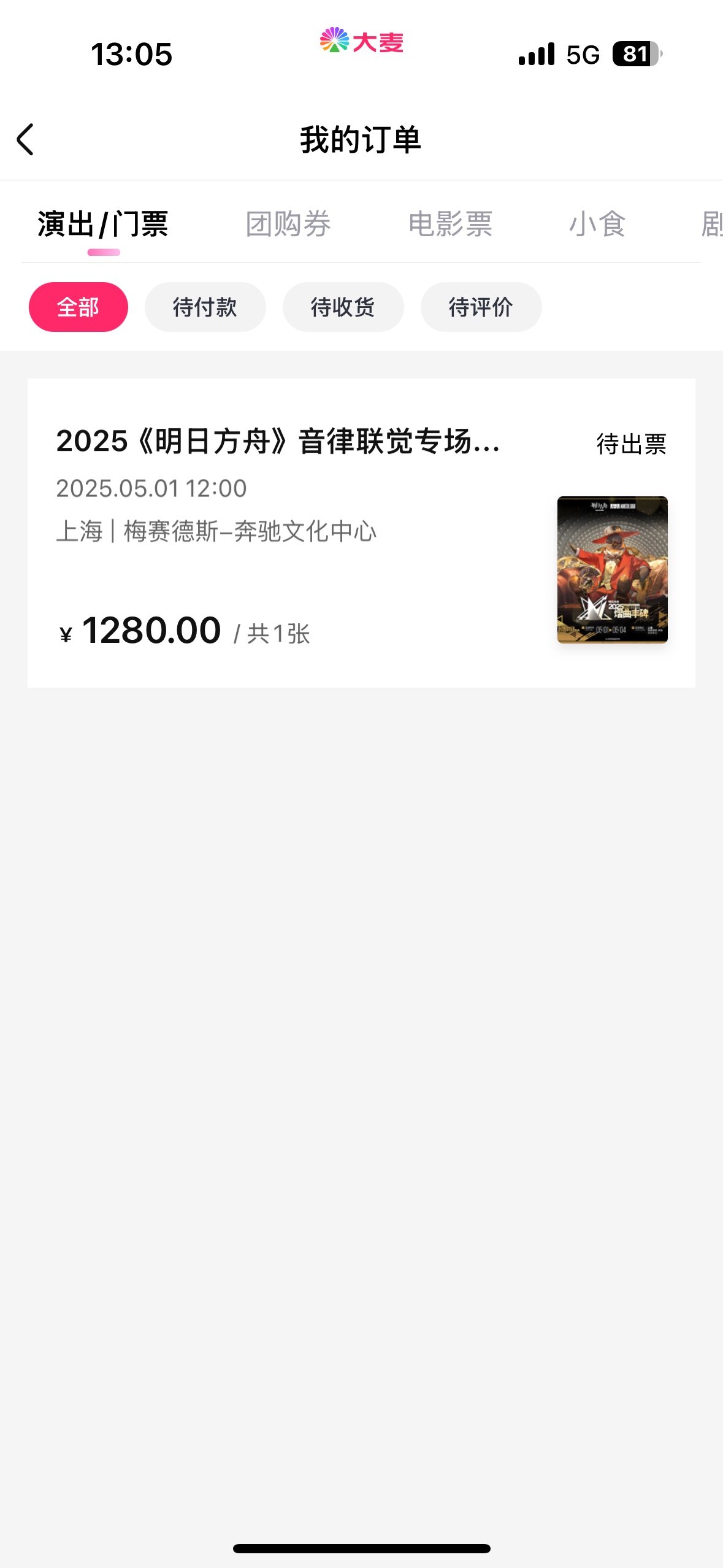The height and width of the screenshot is (1568, 723).
Task: Go back using the top-left arrow
Action: pos(25,140)
